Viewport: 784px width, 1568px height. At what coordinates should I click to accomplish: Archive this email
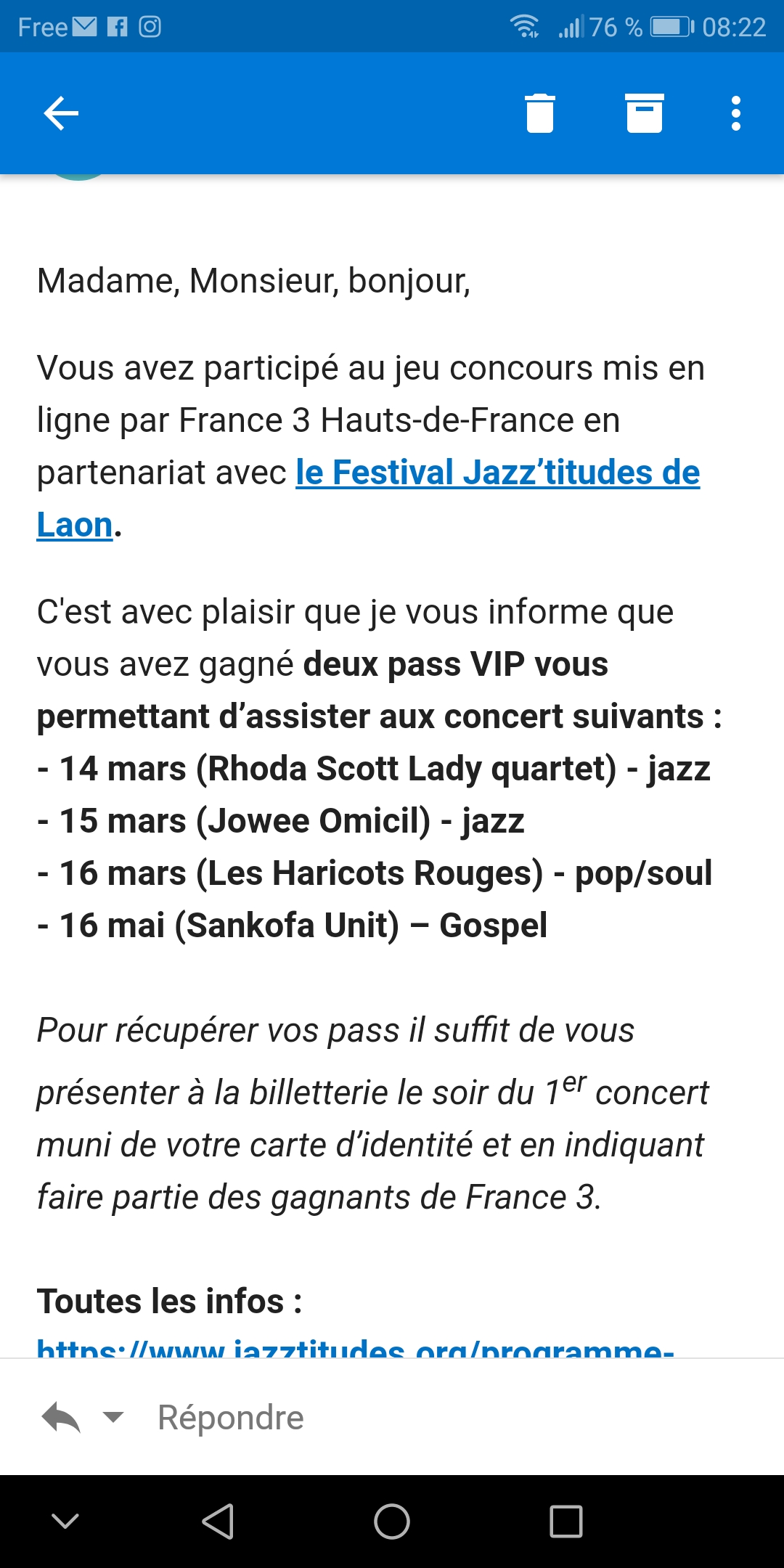(645, 113)
